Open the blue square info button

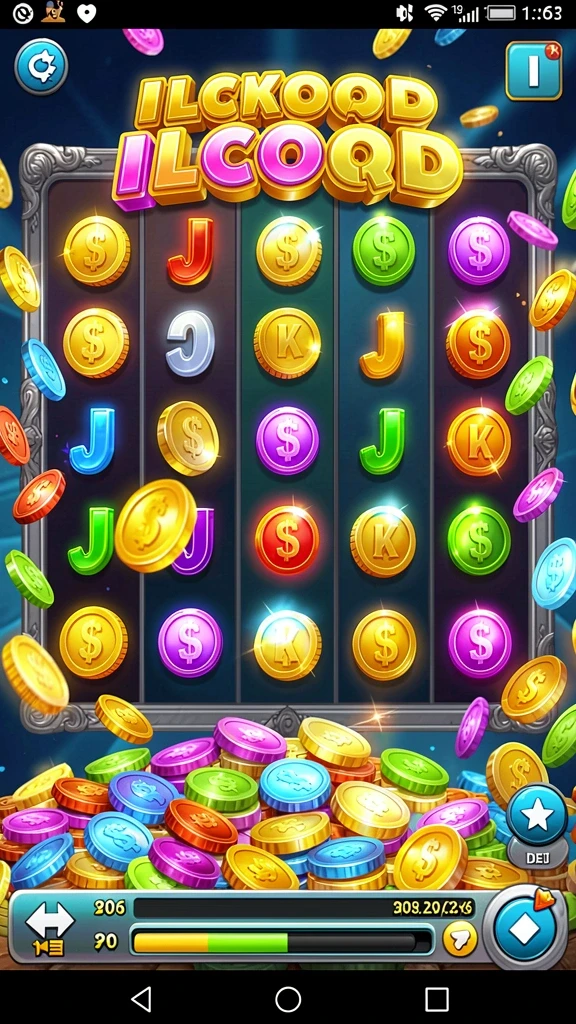point(534,71)
